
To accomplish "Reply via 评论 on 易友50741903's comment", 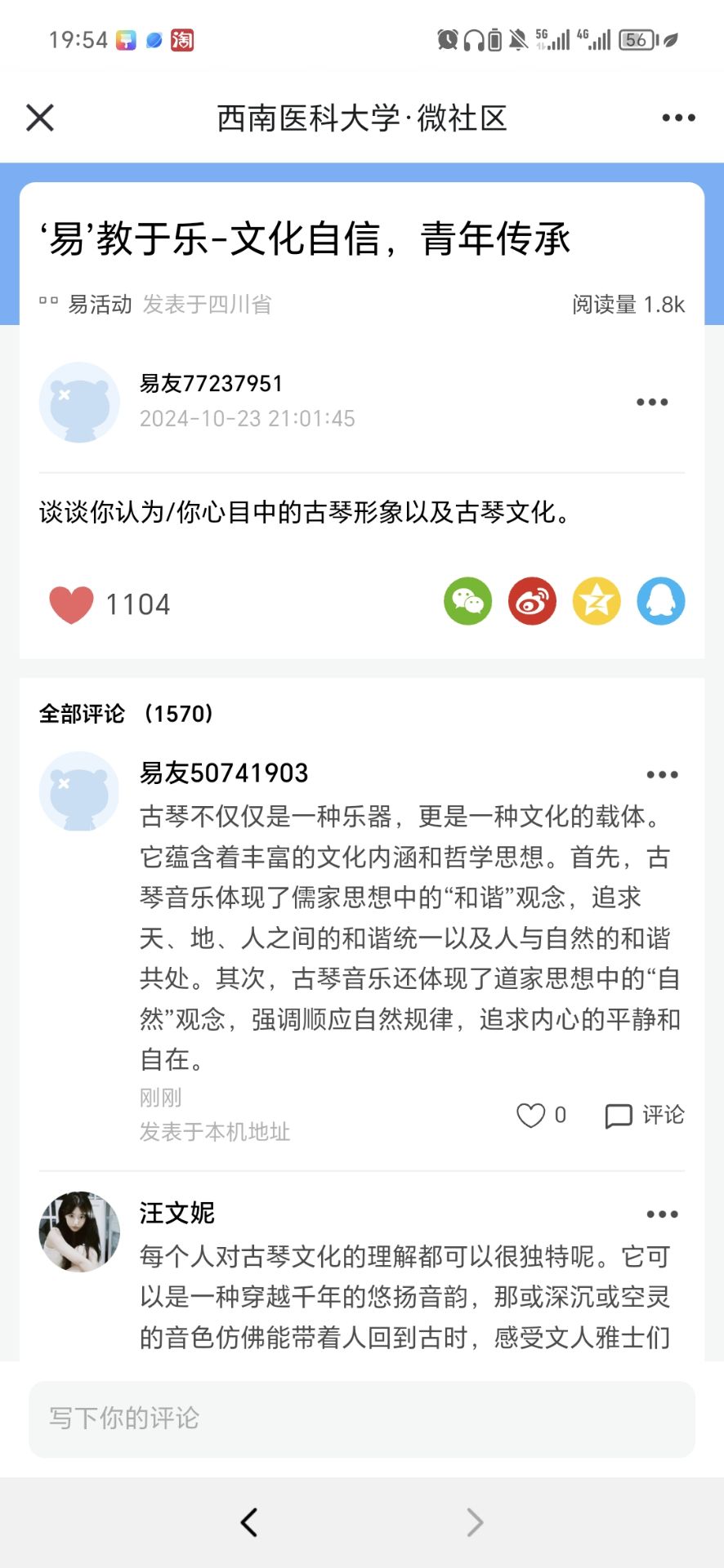I will (644, 1116).
